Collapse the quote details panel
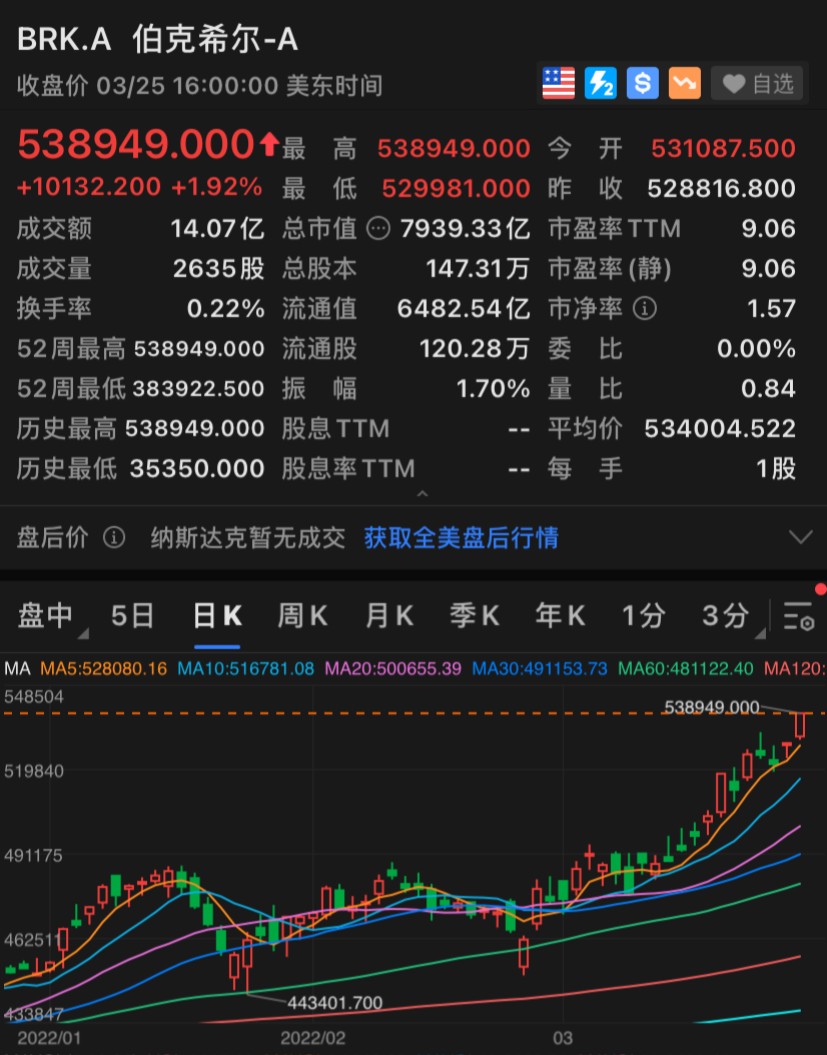Viewport: 827px width, 1055px height. [x=422, y=494]
